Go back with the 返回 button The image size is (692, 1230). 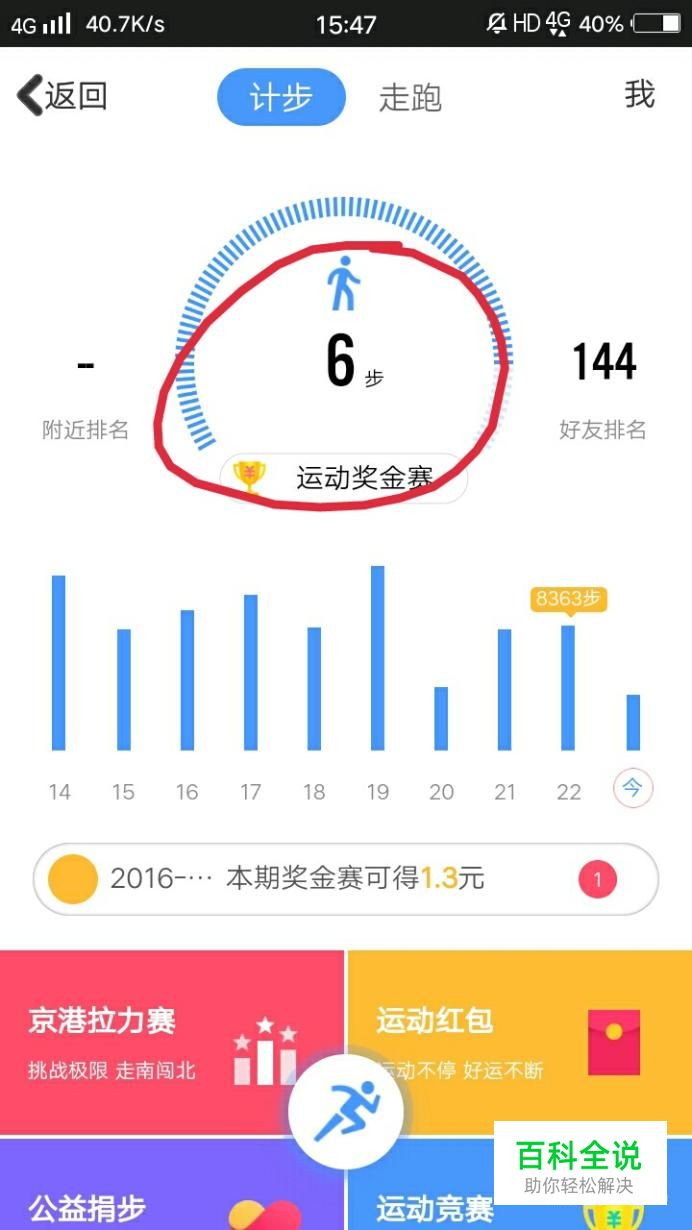(x=62, y=97)
